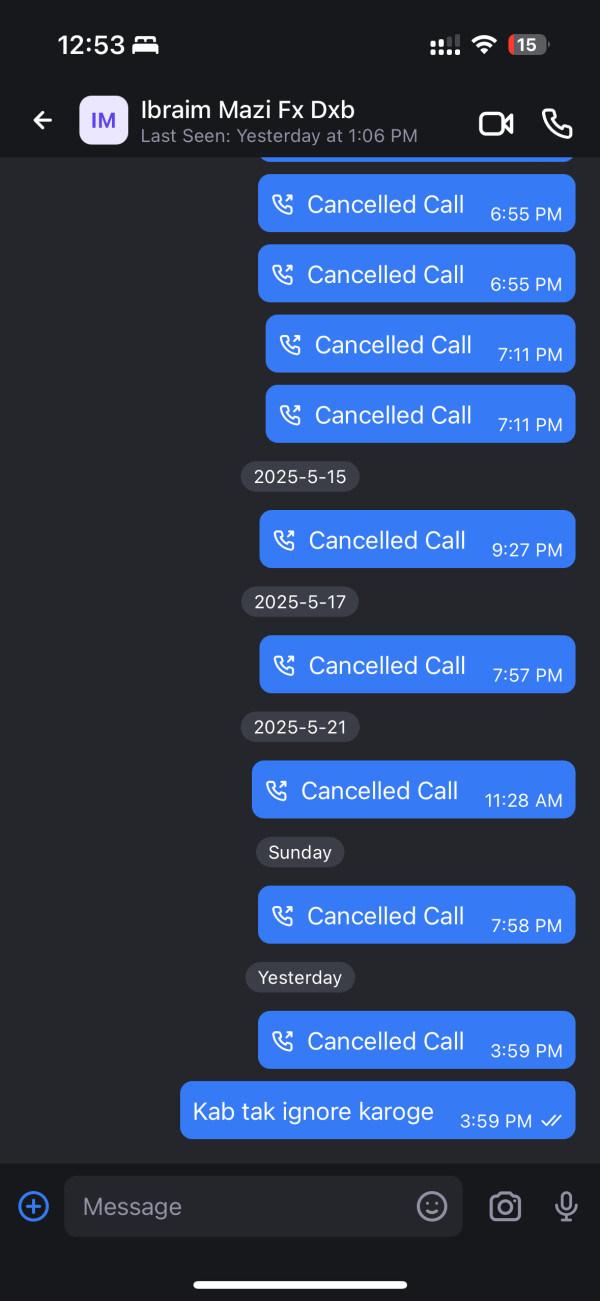This screenshot has width=600, height=1301.
Task: Focus the Message text field
Action: point(240,1207)
